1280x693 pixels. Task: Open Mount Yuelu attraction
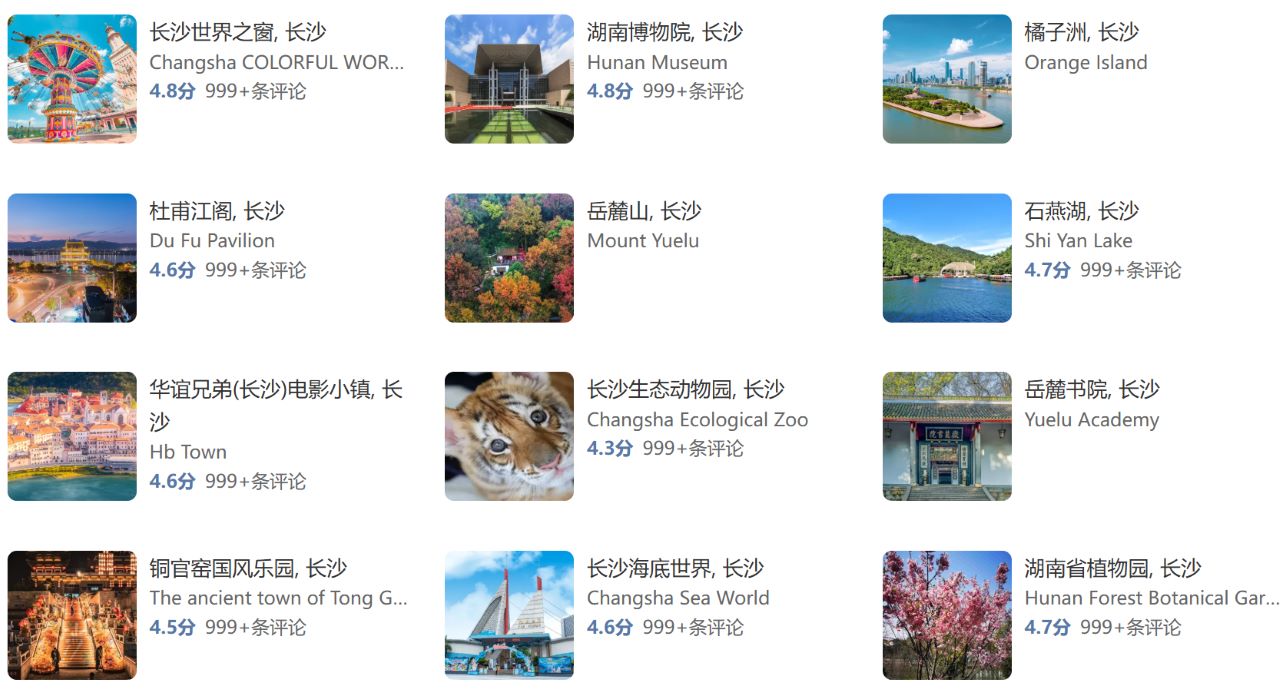coord(643,211)
